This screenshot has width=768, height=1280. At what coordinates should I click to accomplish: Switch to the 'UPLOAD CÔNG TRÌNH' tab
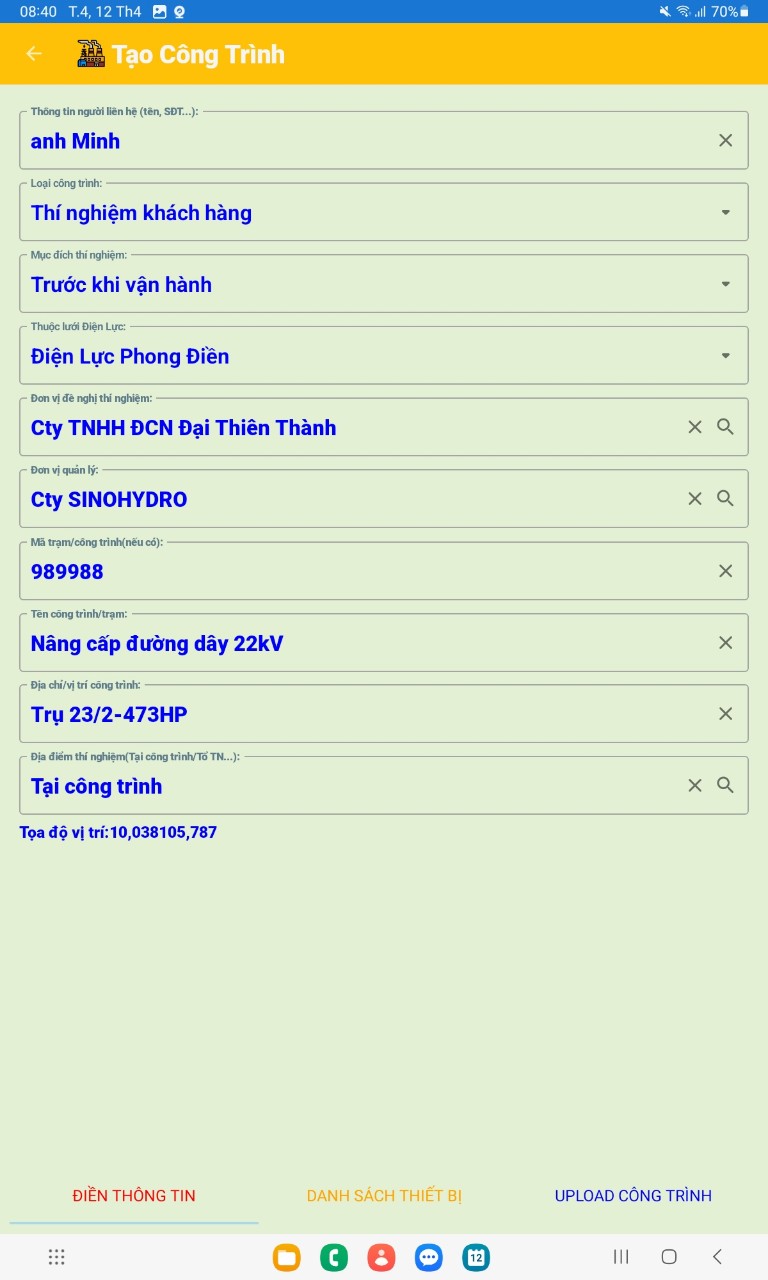click(633, 1196)
